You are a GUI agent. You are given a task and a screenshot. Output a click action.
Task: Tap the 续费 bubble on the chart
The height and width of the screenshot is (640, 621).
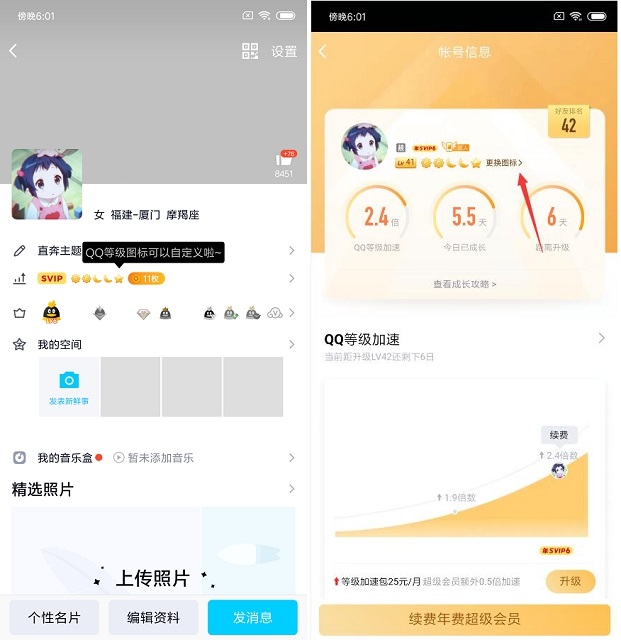pyautogui.click(x=558, y=435)
